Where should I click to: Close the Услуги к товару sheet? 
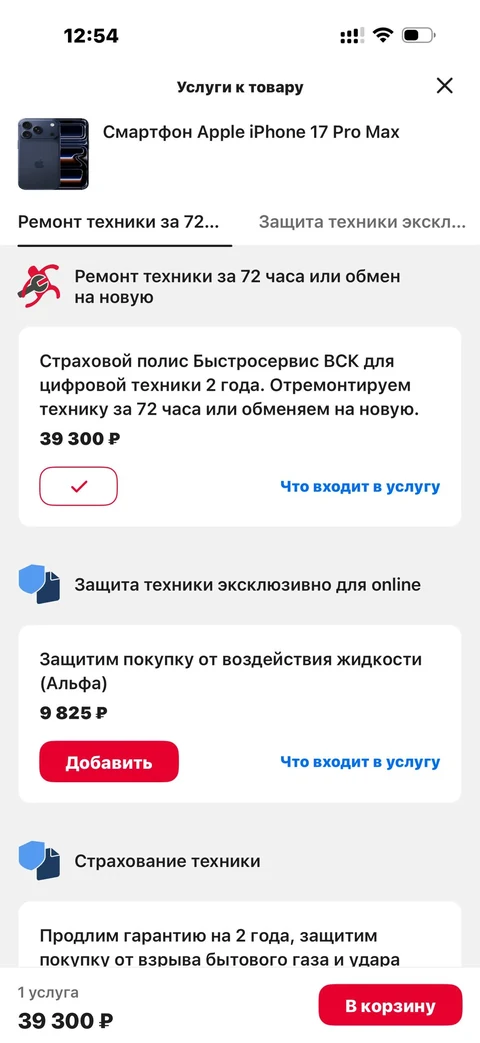pyautogui.click(x=444, y=86)
